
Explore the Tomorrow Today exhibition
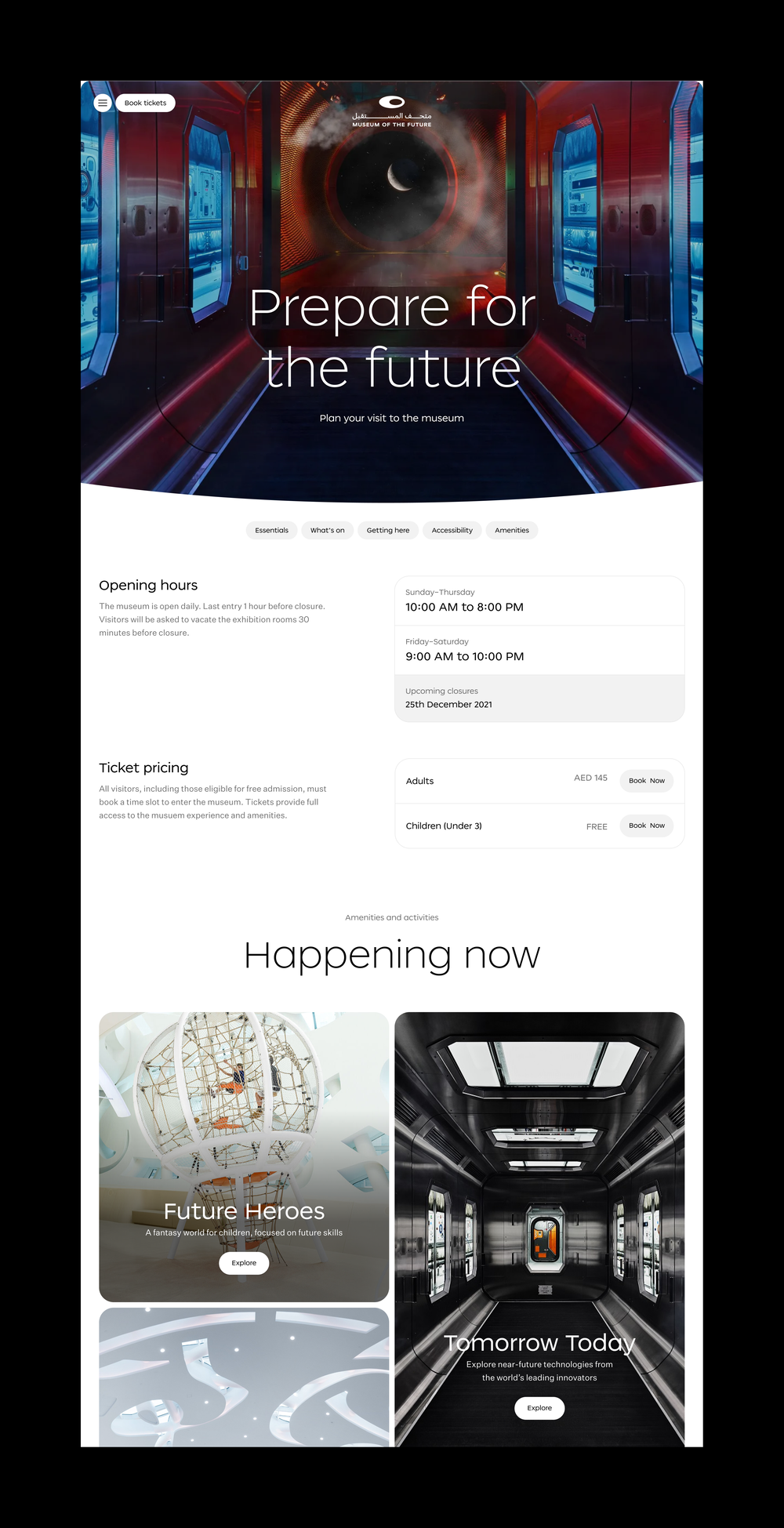(539, 1408)
